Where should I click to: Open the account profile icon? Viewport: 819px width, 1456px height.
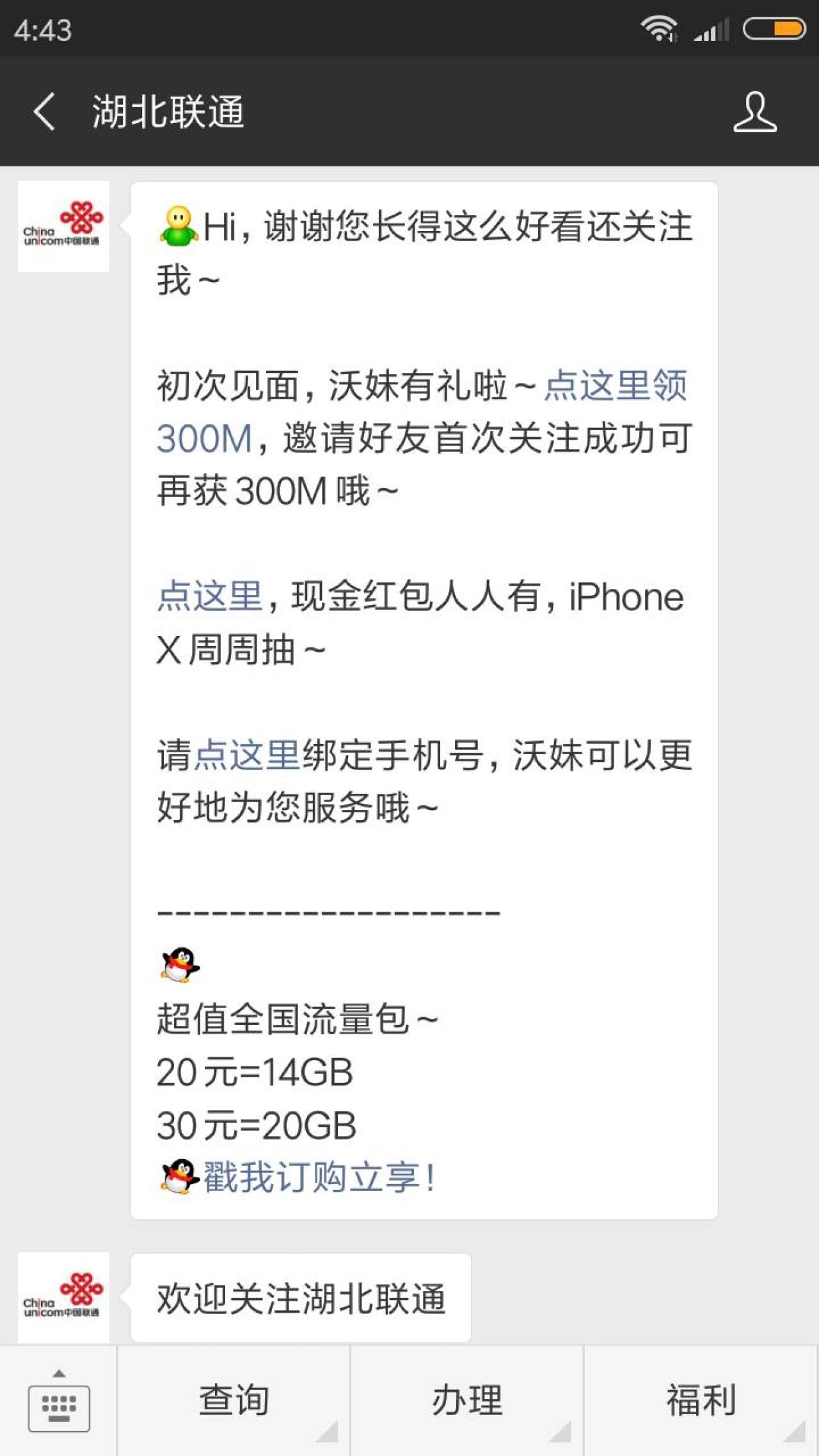tap(754, 112)
